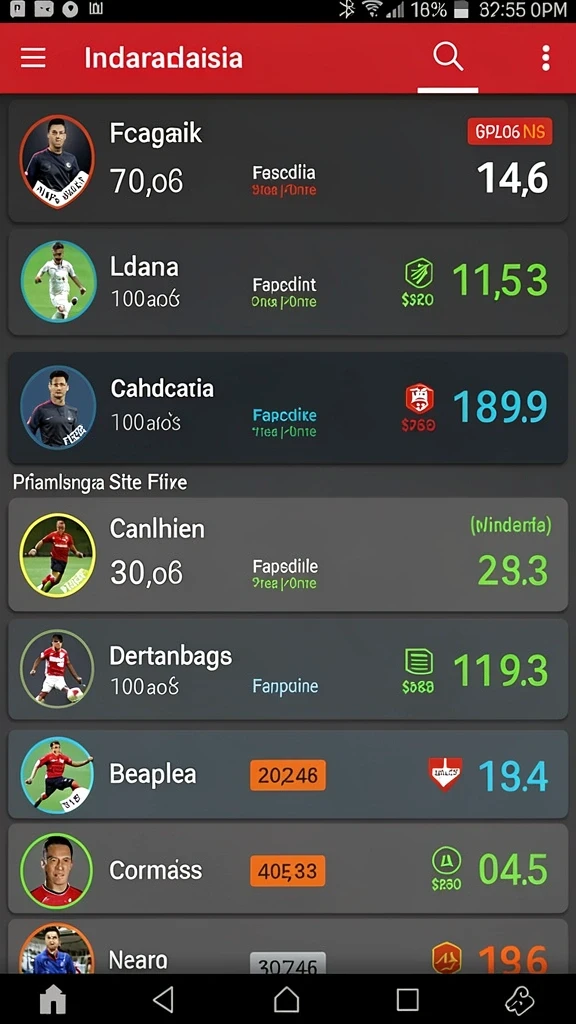Open the hamburger drawer menu
Viewport: 576px width, 1024px height.
point(33,59)
